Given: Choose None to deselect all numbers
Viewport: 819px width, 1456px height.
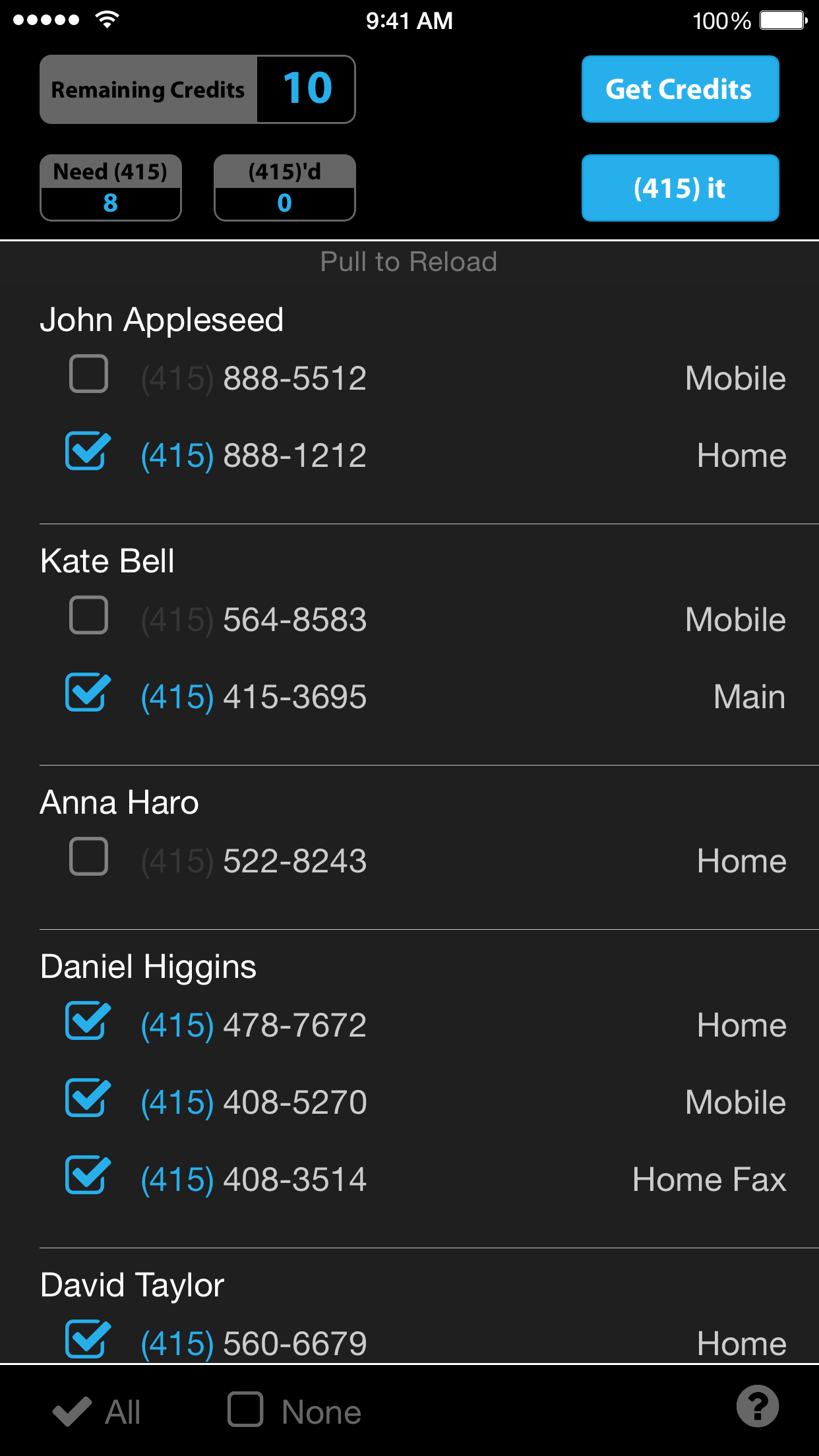Looking at the screenshot, I should [295, 1412].
